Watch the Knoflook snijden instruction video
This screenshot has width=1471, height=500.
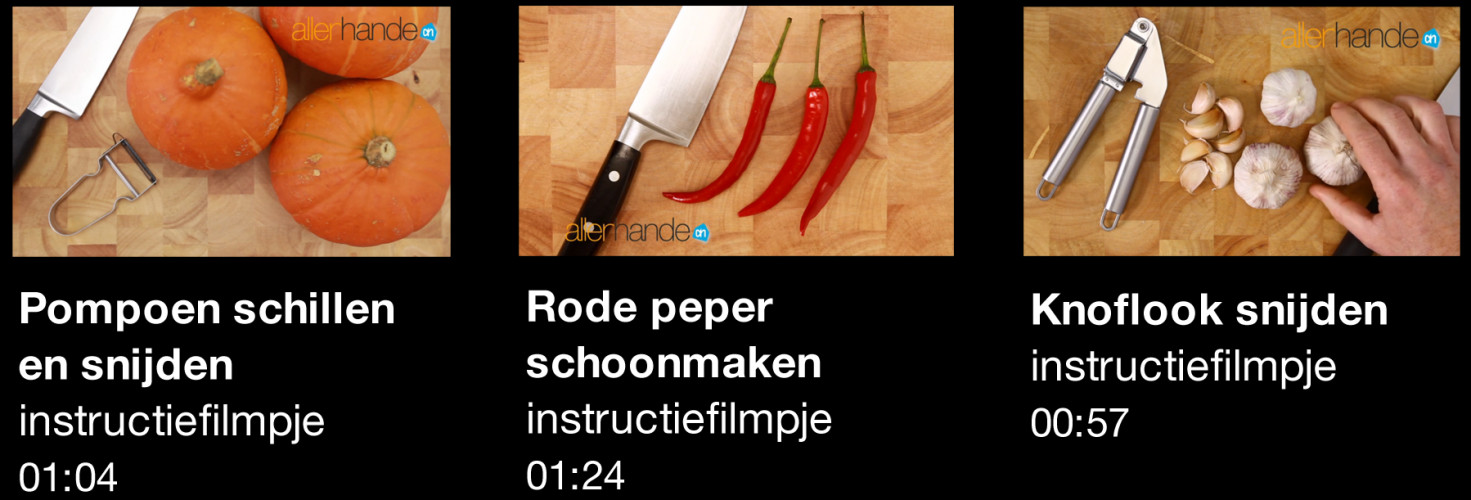pyautogui.click(x=1241, y=131)
